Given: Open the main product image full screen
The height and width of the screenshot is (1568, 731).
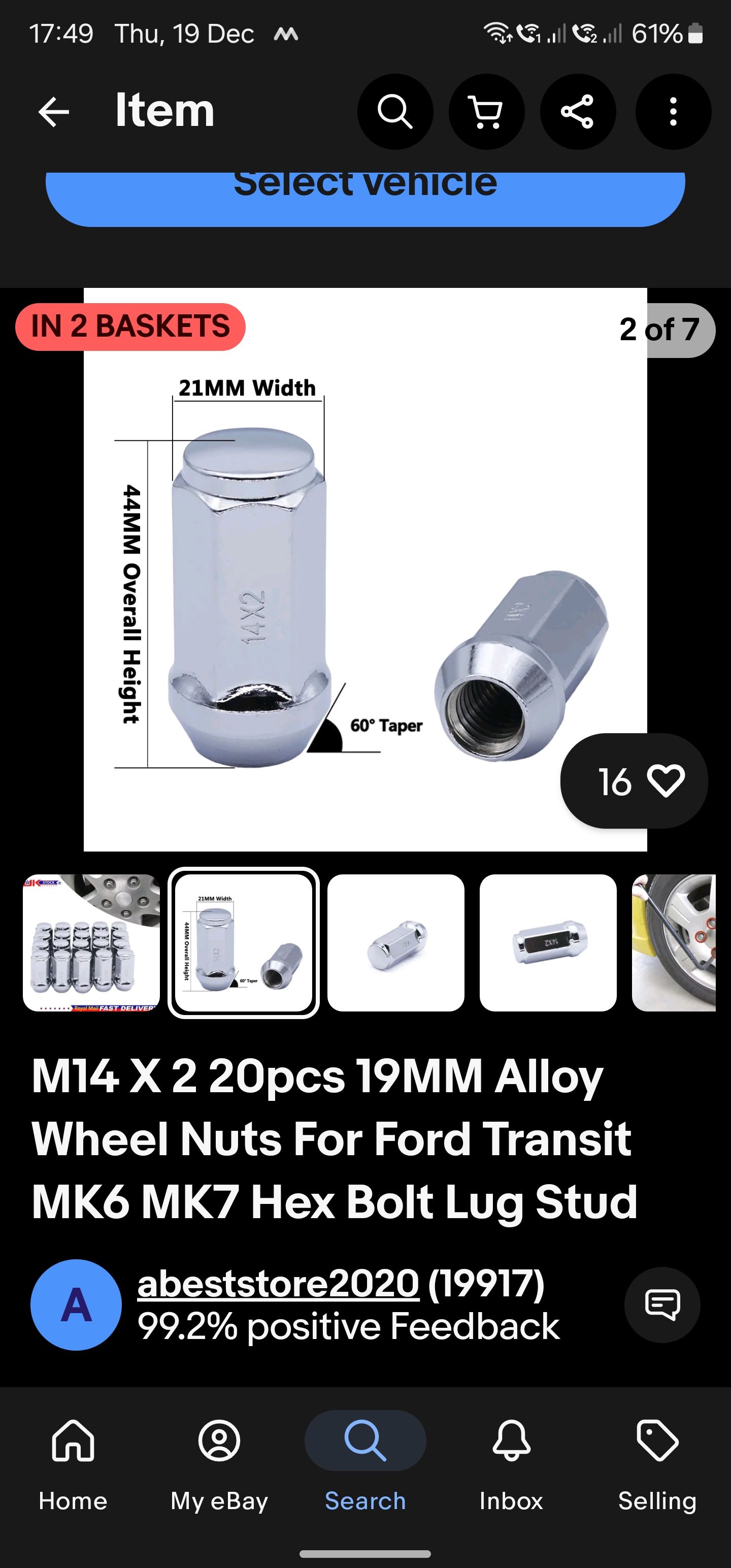Looking at the screenshot, I should 365,569.
